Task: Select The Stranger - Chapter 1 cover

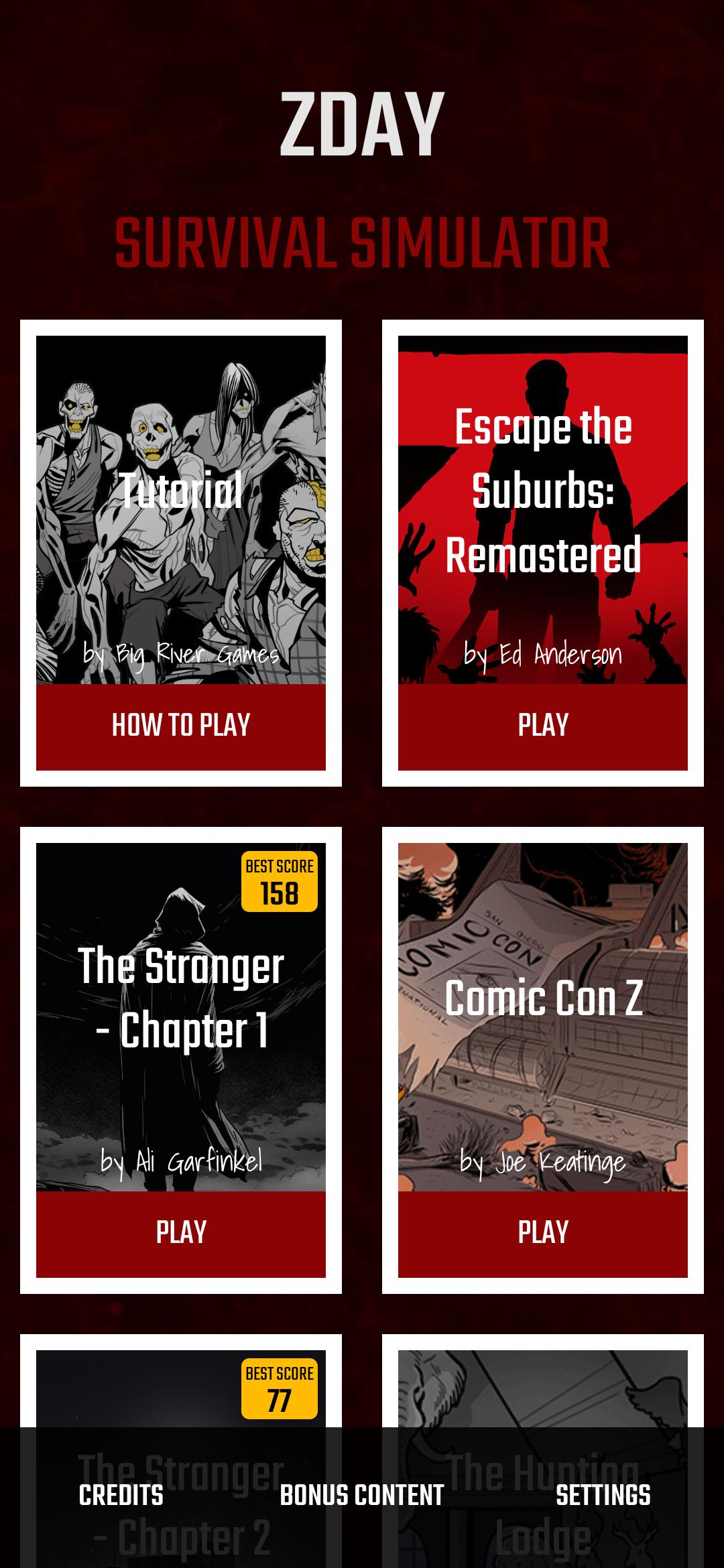Action: click(181, 1017)
